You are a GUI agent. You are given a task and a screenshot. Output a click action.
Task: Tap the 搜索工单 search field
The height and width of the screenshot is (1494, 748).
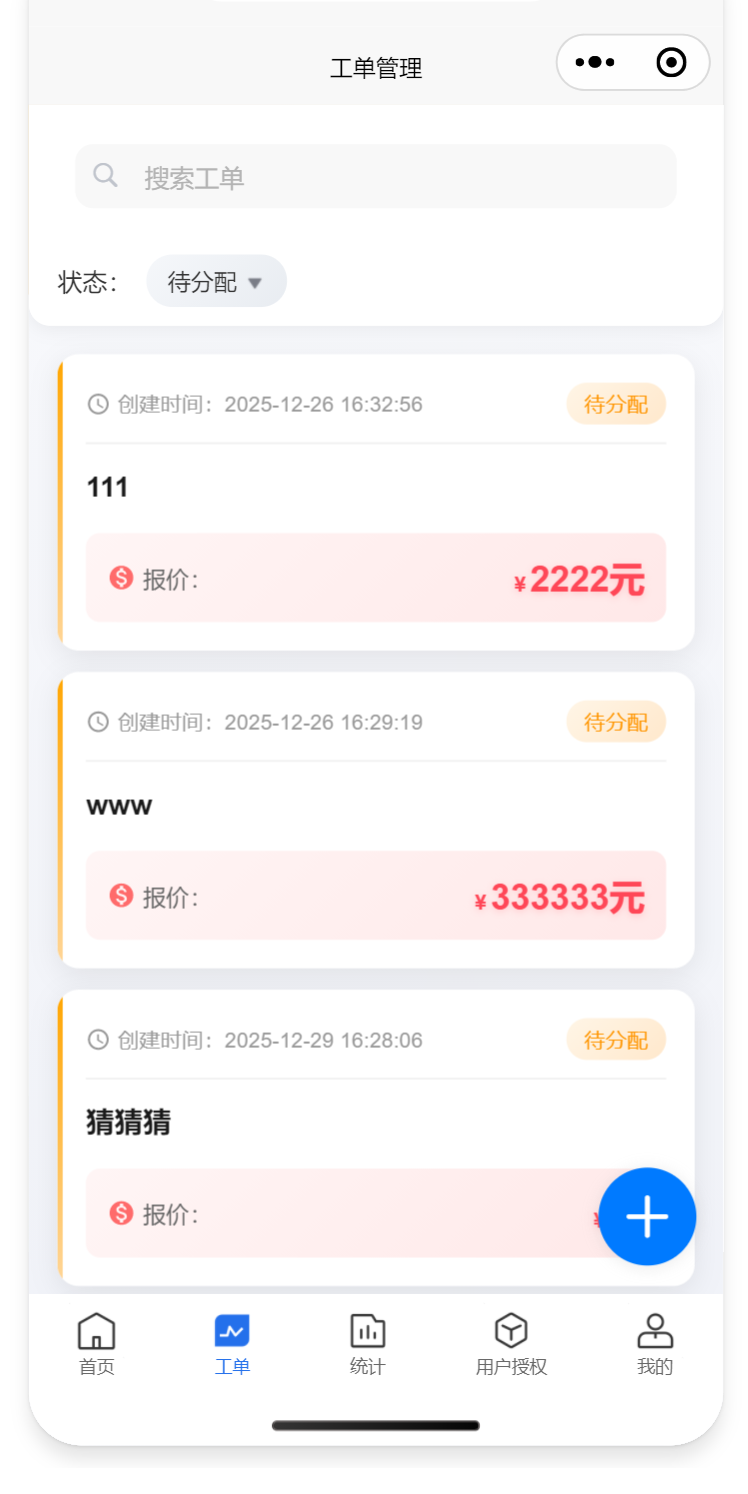(x=376, y=177)
